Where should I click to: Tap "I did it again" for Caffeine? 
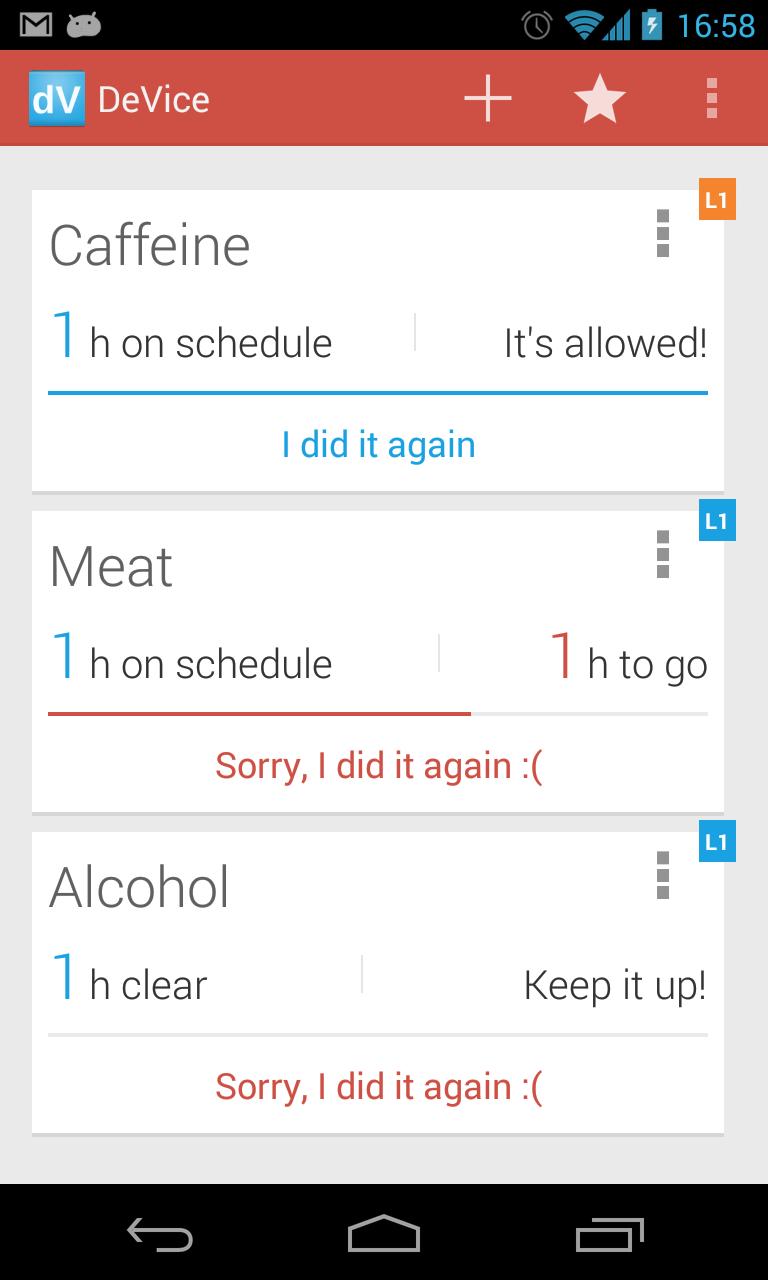378,445
